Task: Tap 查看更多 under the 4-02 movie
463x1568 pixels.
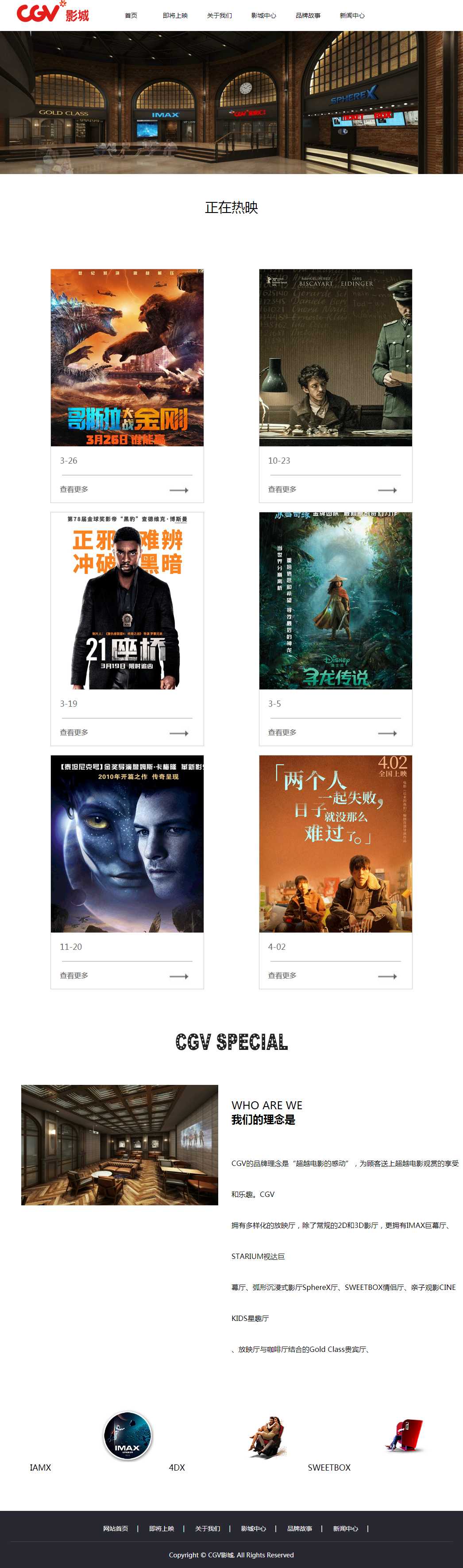Action: pos(282,975)
